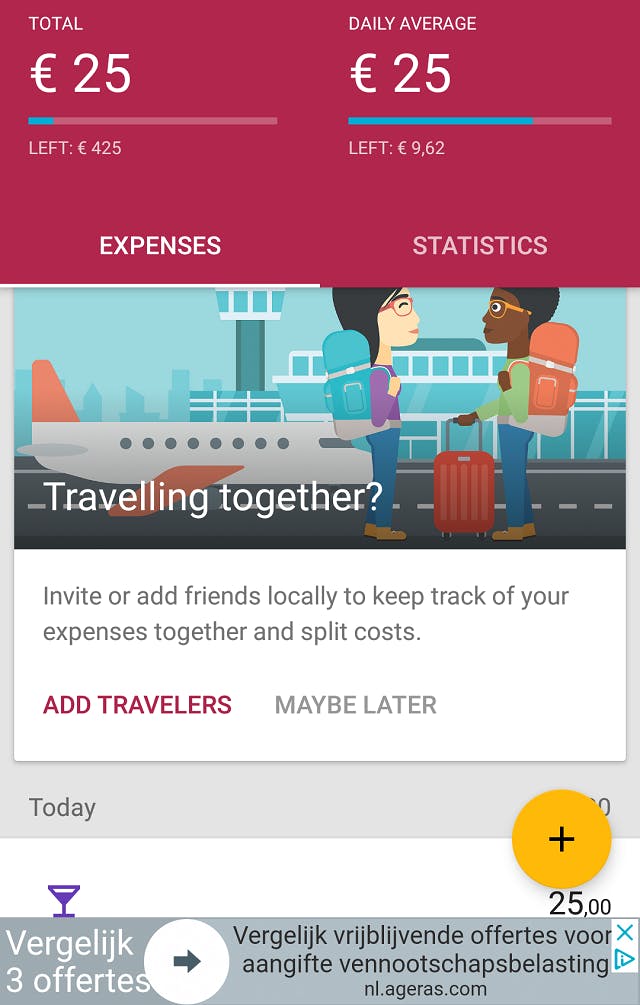The width and height of the screenshot is (640, 1005).
Task: Select the Expenses tab
Action: point(160,246)
